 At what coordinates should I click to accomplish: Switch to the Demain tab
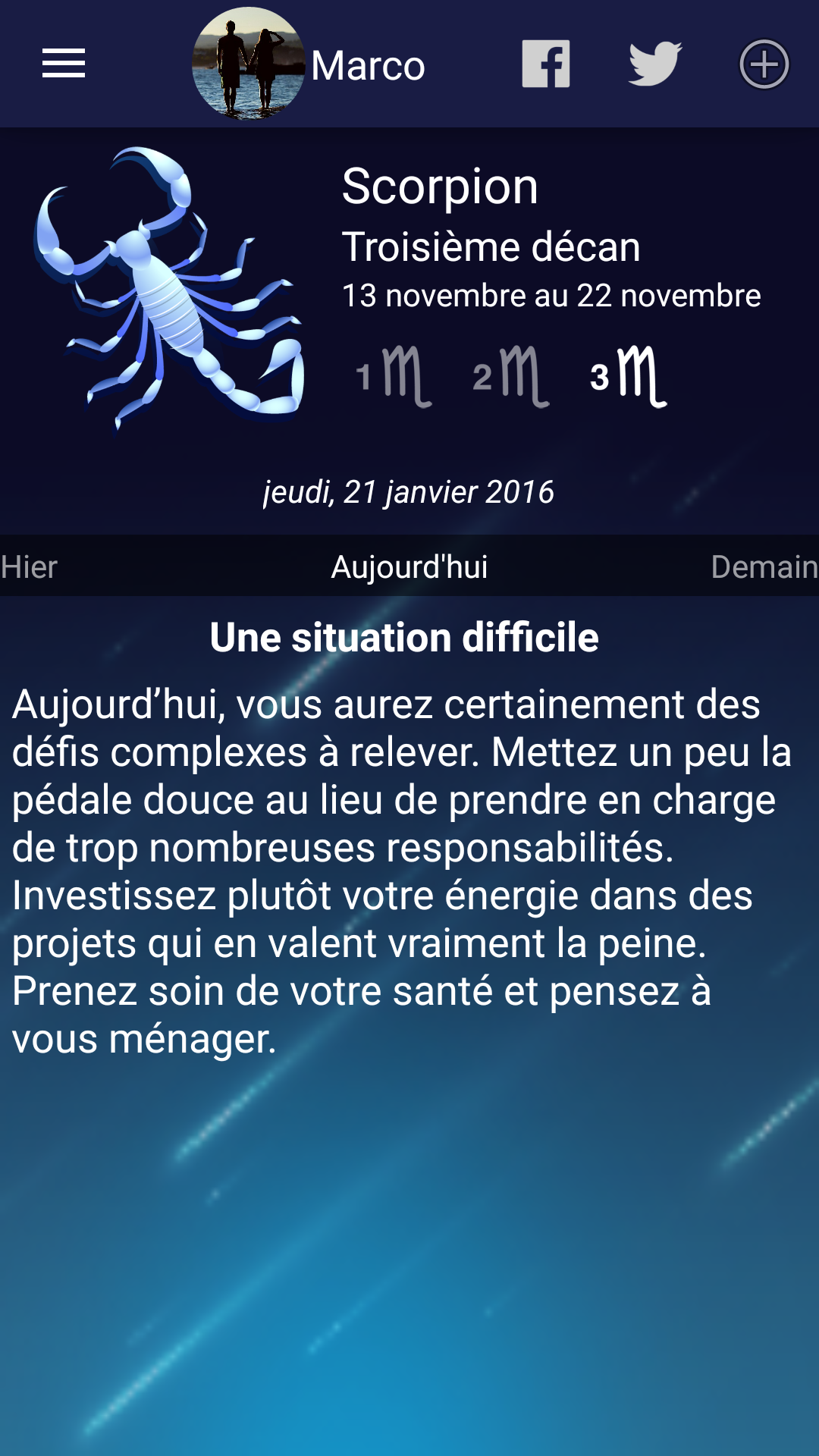pos(763,567)
